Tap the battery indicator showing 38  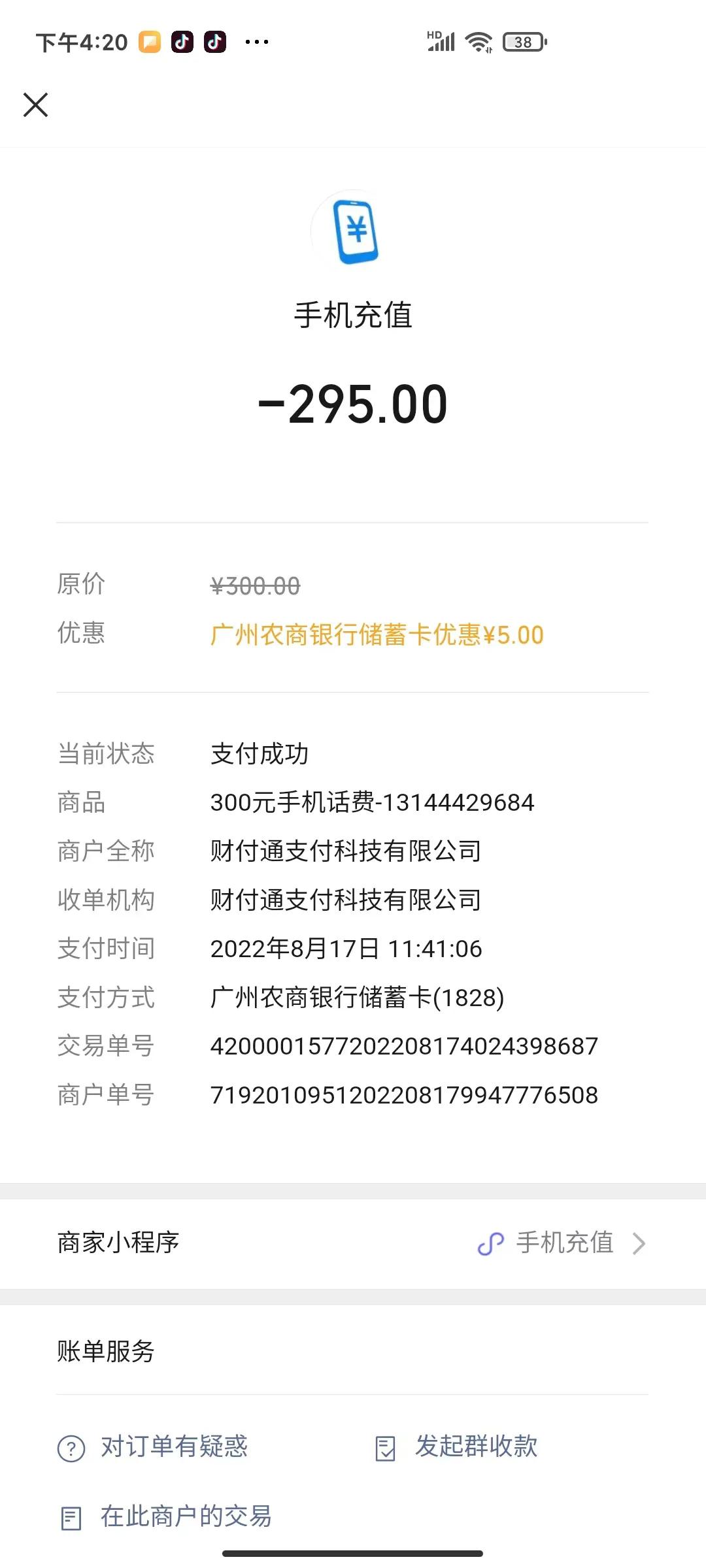(x=523, y=41)
